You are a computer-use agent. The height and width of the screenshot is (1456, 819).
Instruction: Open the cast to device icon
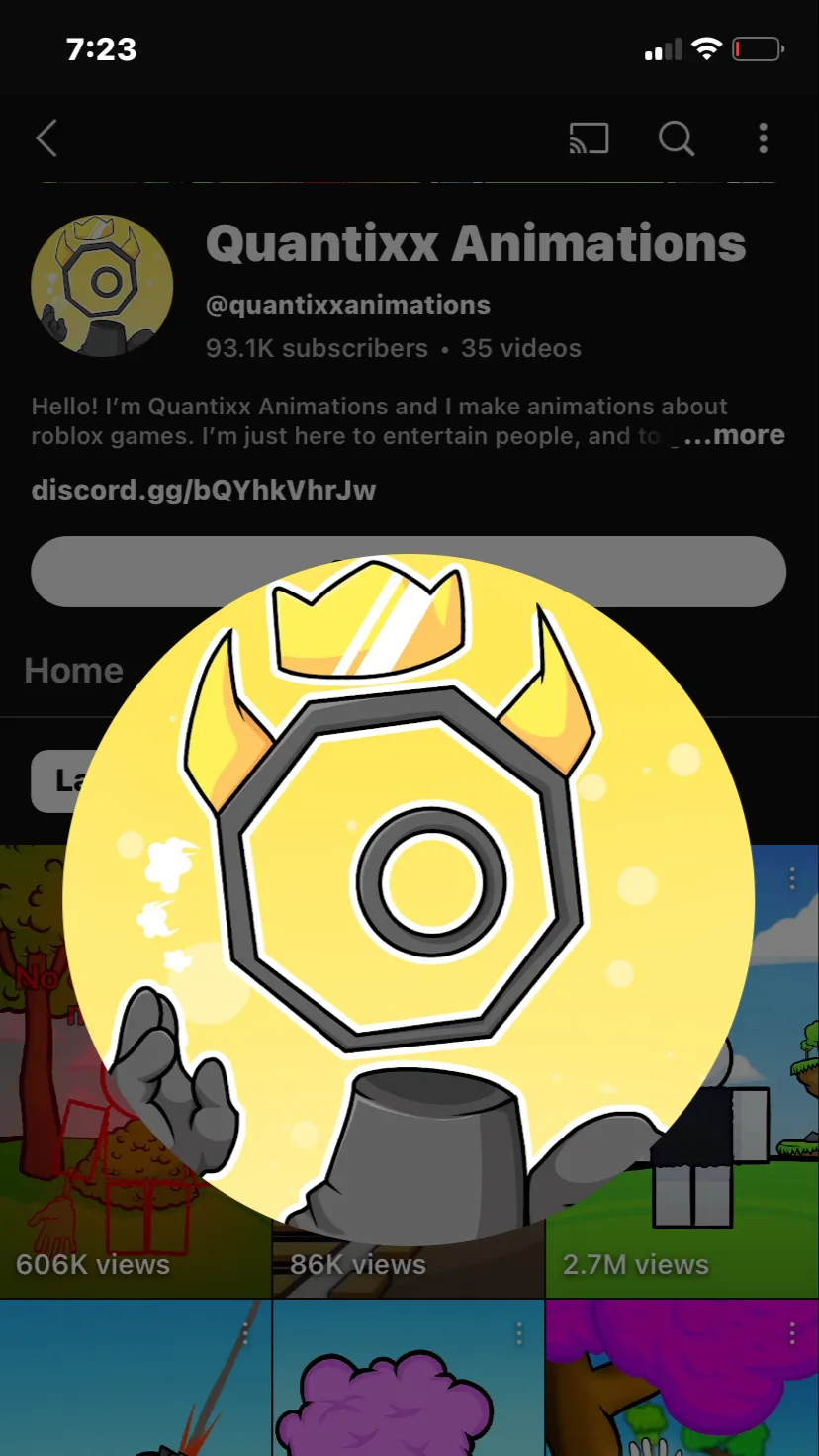(x=589, y=138)
